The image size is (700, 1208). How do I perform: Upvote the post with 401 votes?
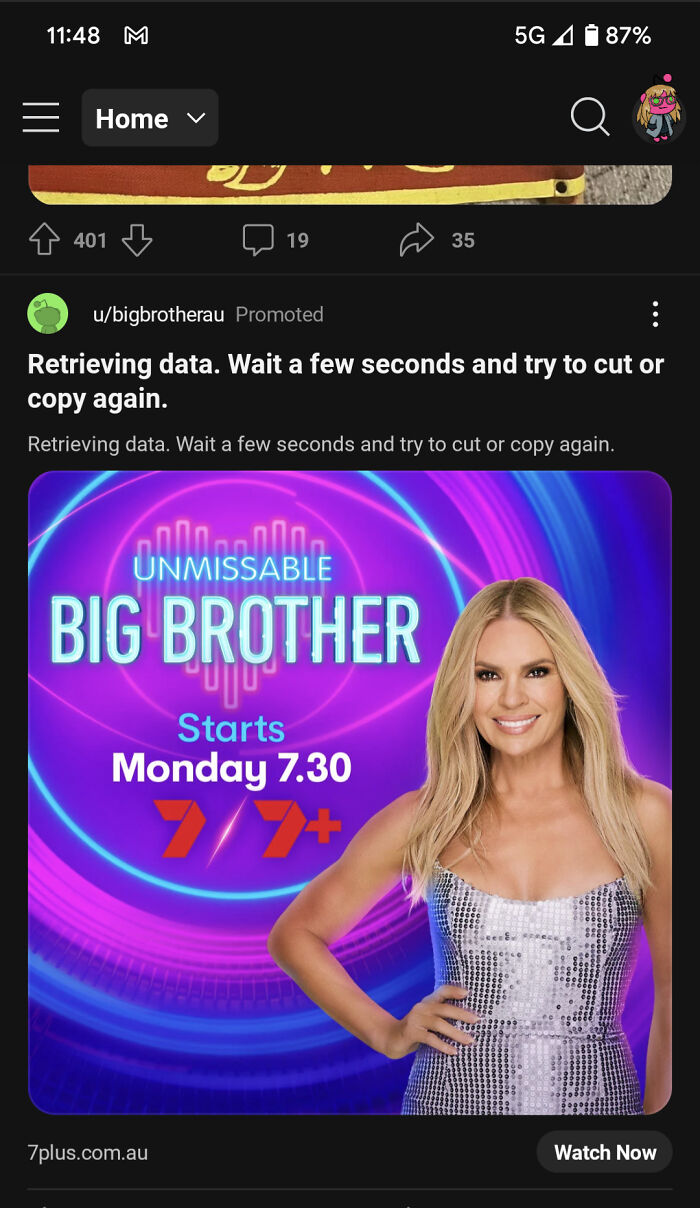44,240
